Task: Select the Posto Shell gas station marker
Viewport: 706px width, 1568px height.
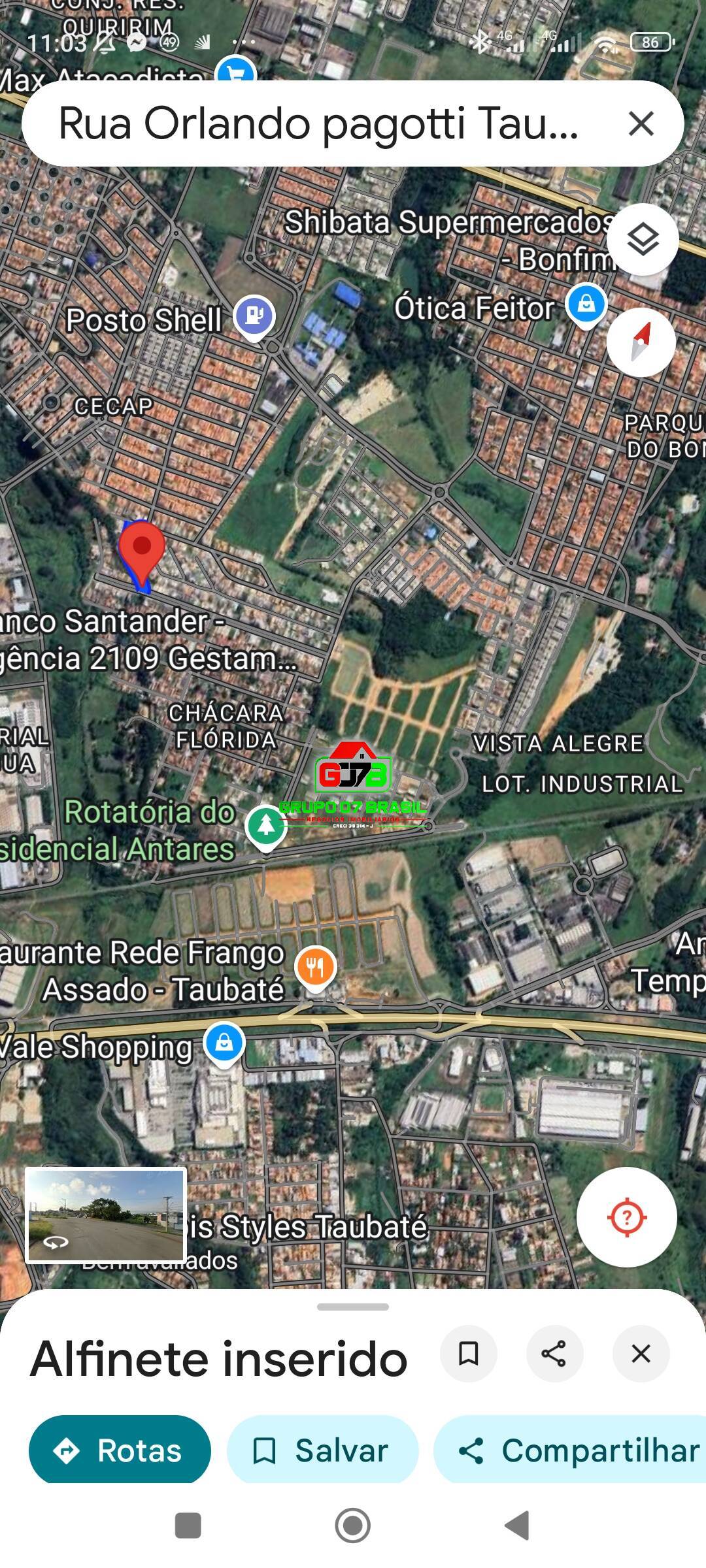Action: pos(255,316)
